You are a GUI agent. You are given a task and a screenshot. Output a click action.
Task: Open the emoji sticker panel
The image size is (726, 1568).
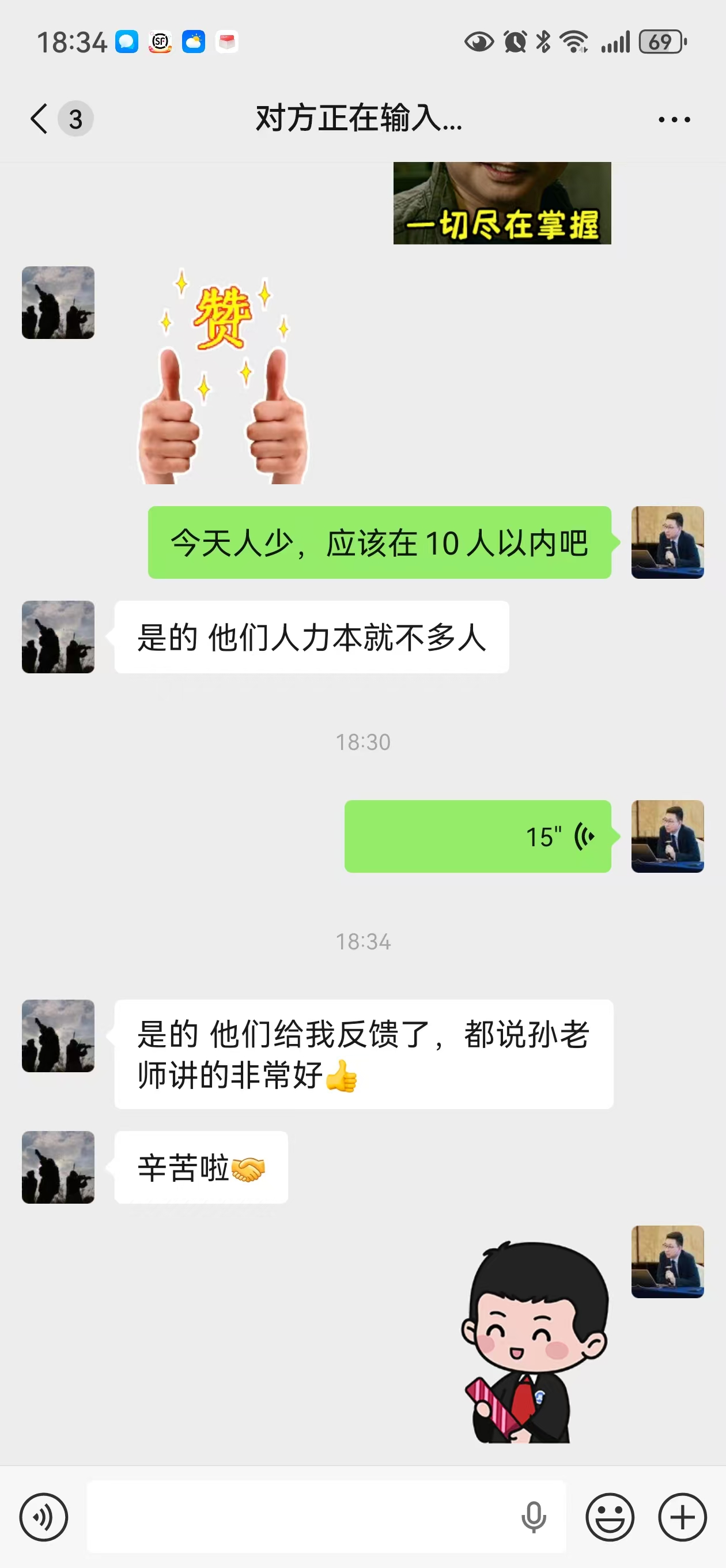610,1517
